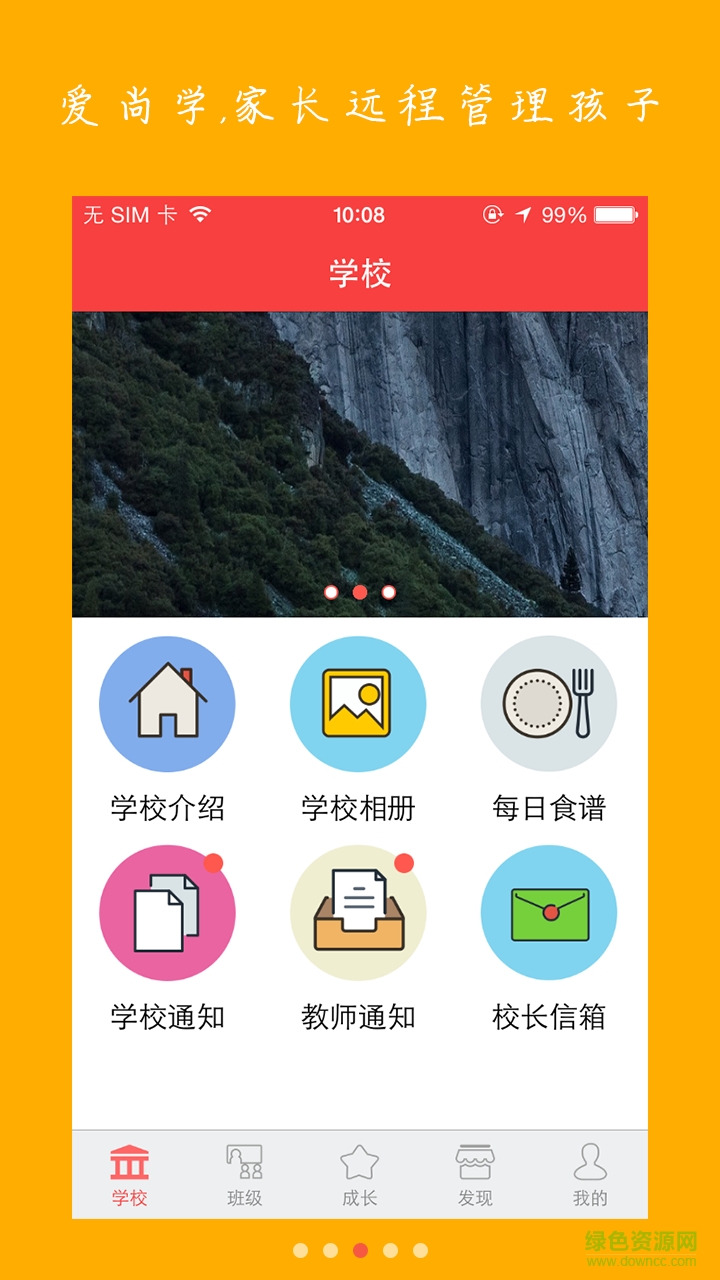This screenshot has height=1280, width=720.
Task: Open the 学校通知 school notices icon
Action: (x=167, y=912)
